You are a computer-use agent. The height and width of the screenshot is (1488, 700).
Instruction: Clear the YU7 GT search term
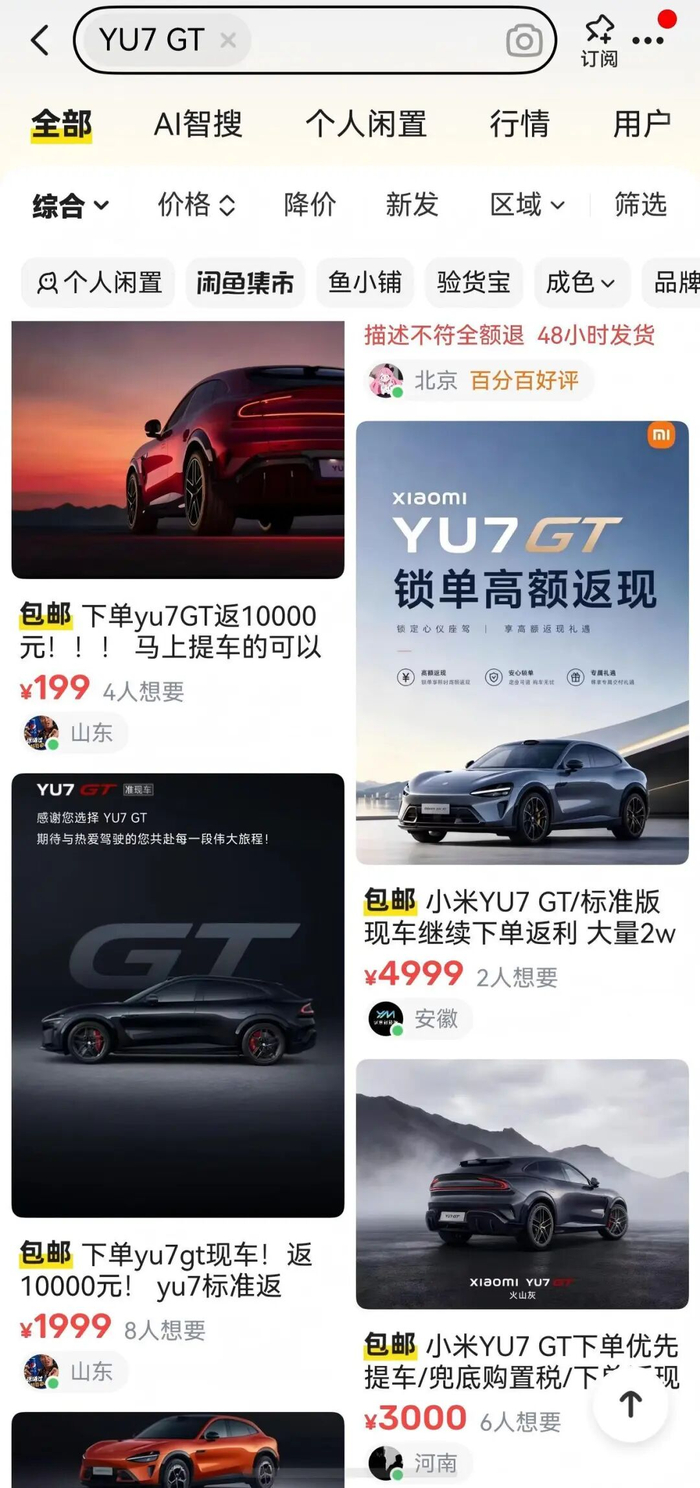[x=228, y=41]
